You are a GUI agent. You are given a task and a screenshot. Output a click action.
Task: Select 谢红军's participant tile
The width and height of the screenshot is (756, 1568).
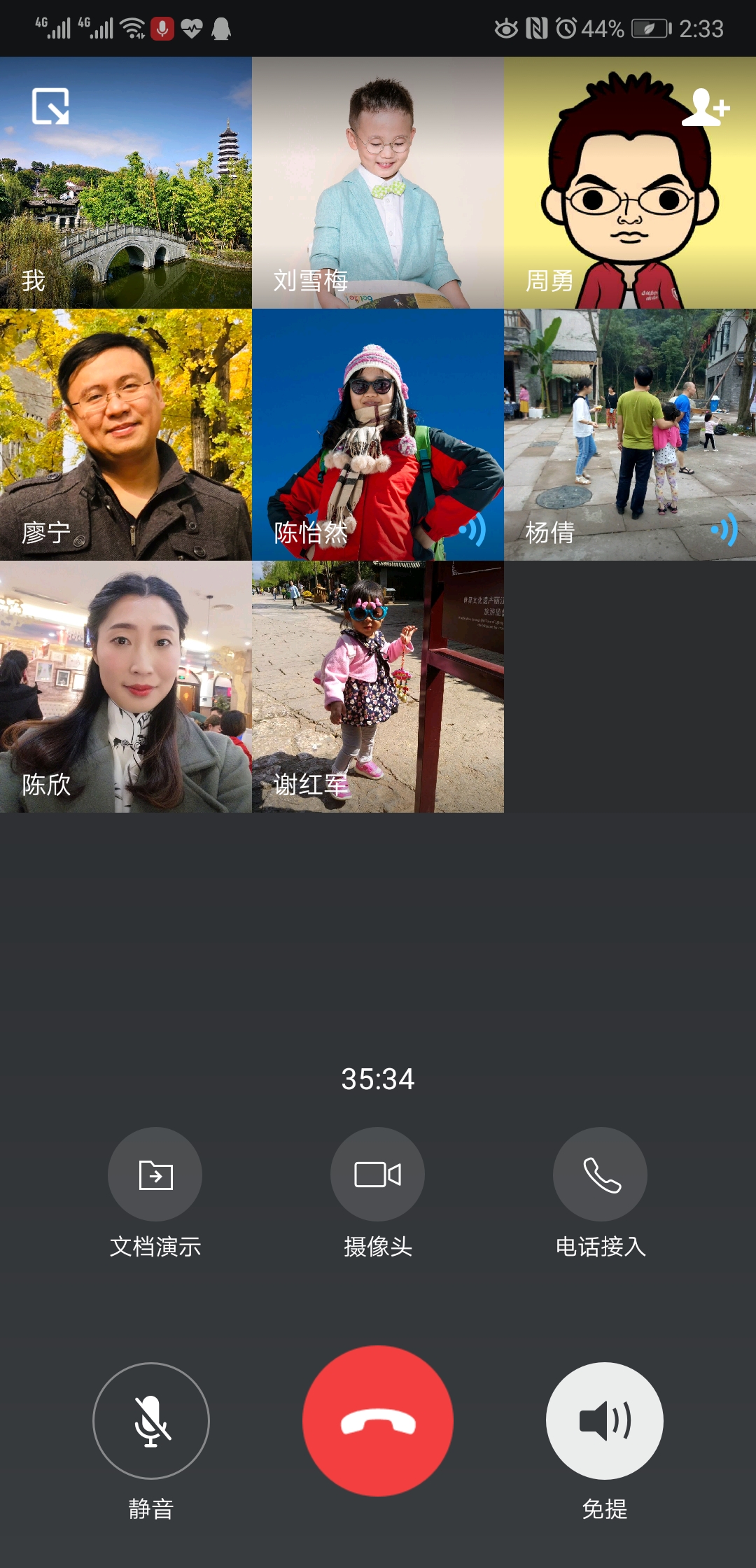click(378, 687)
